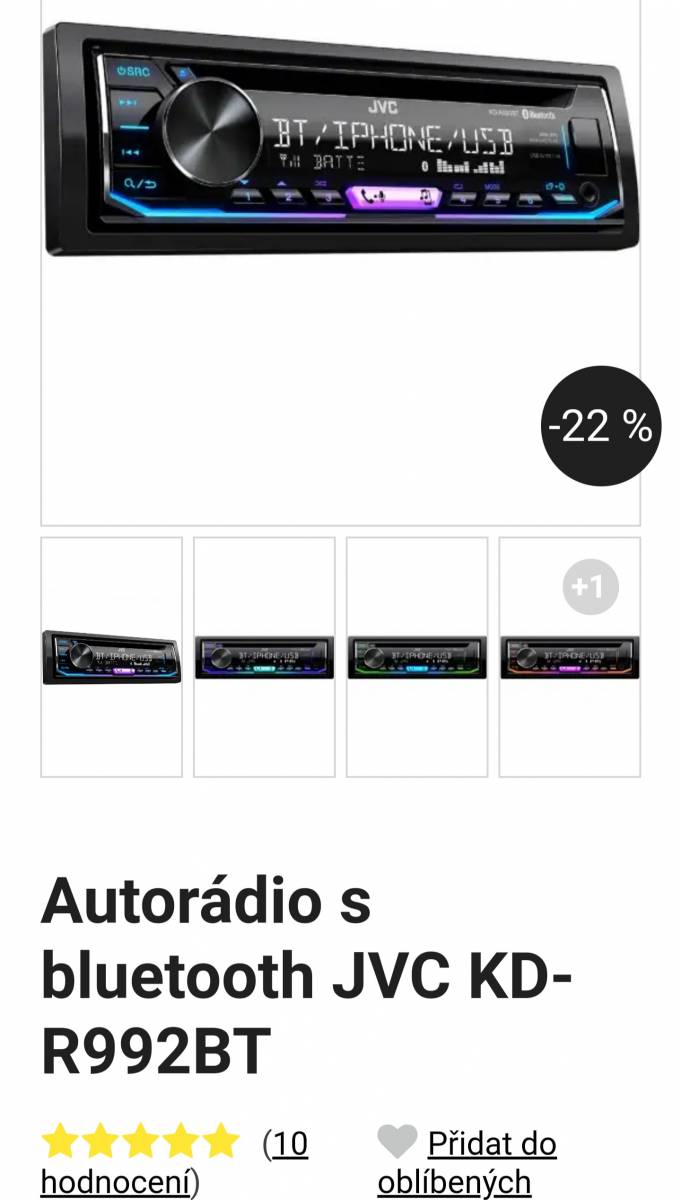Open the +1 more images thumbnail
This screenshot has height=1200, width=681.
570,657
